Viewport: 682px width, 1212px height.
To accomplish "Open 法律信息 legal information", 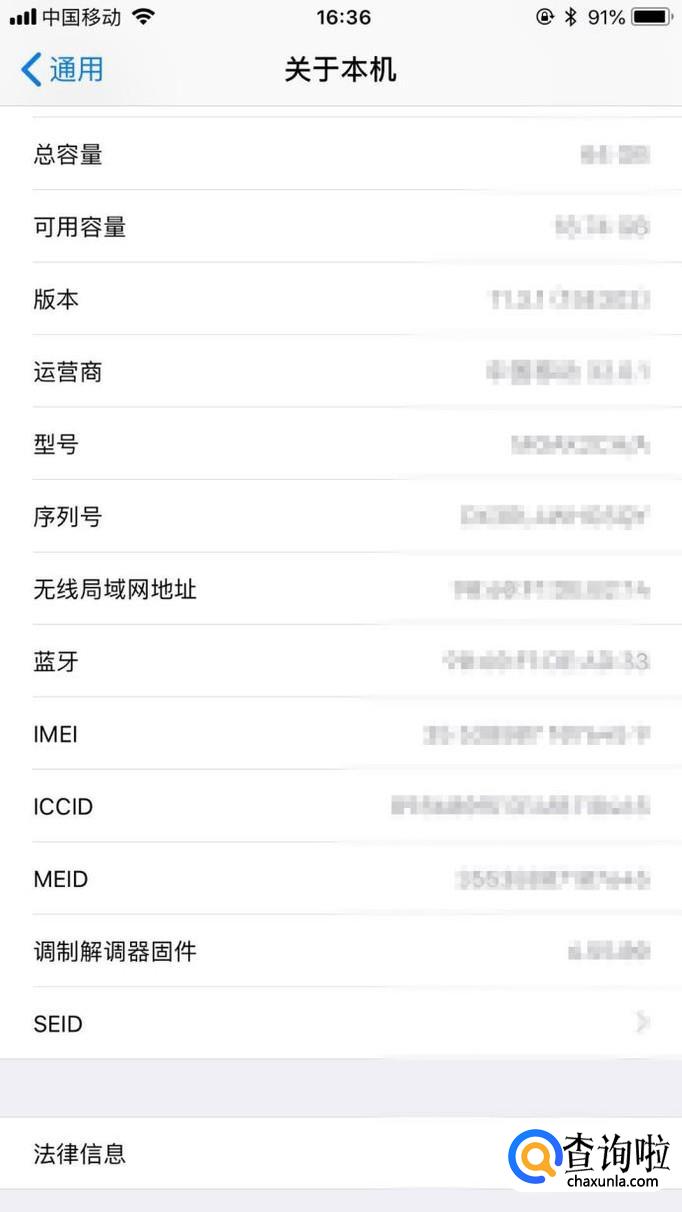I will (250, 1153).
